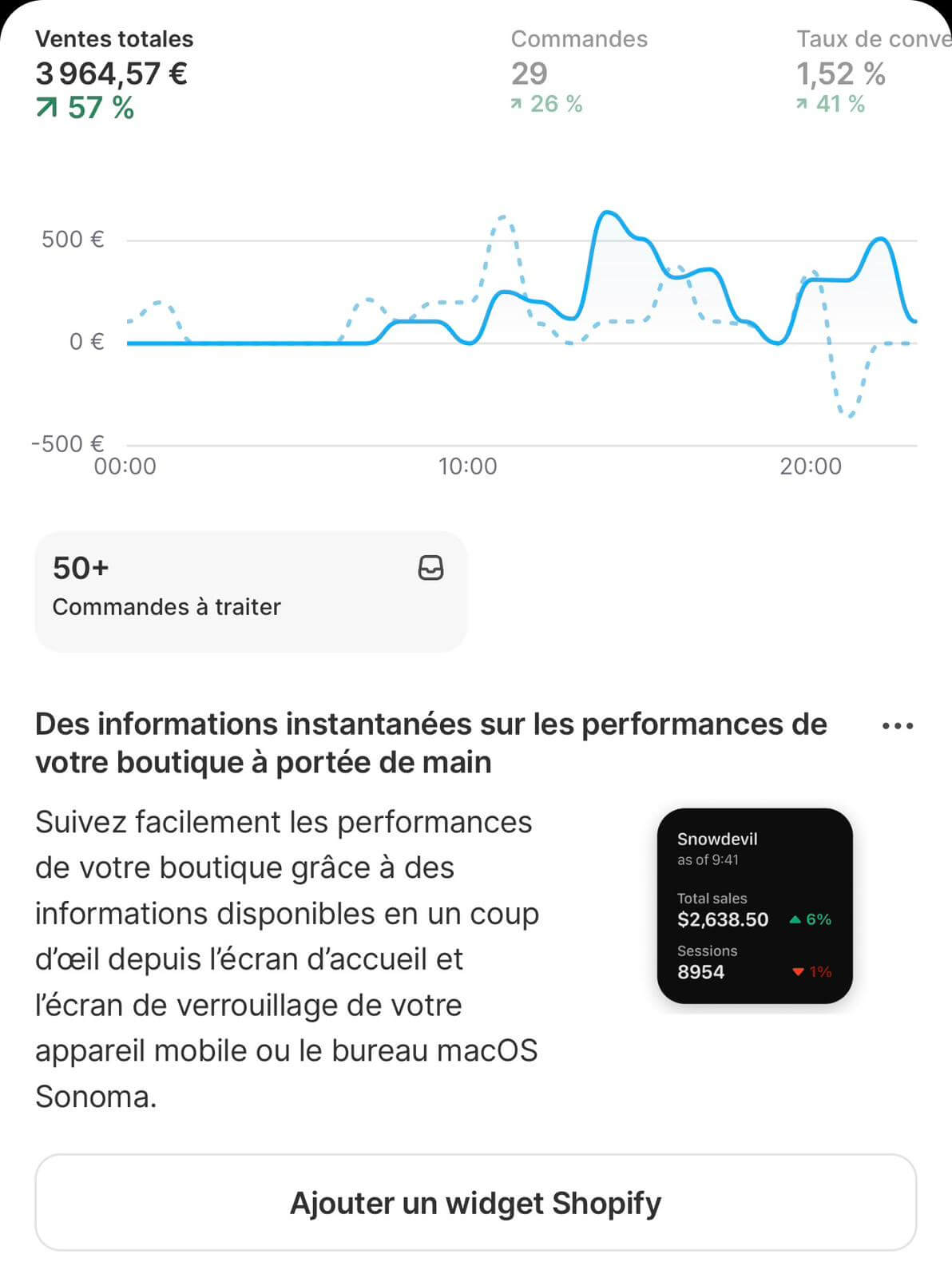The height and width of the screenshot is (1278, 952).
Task: Switch to Taux de conversion metric
Action: (873, 72)
